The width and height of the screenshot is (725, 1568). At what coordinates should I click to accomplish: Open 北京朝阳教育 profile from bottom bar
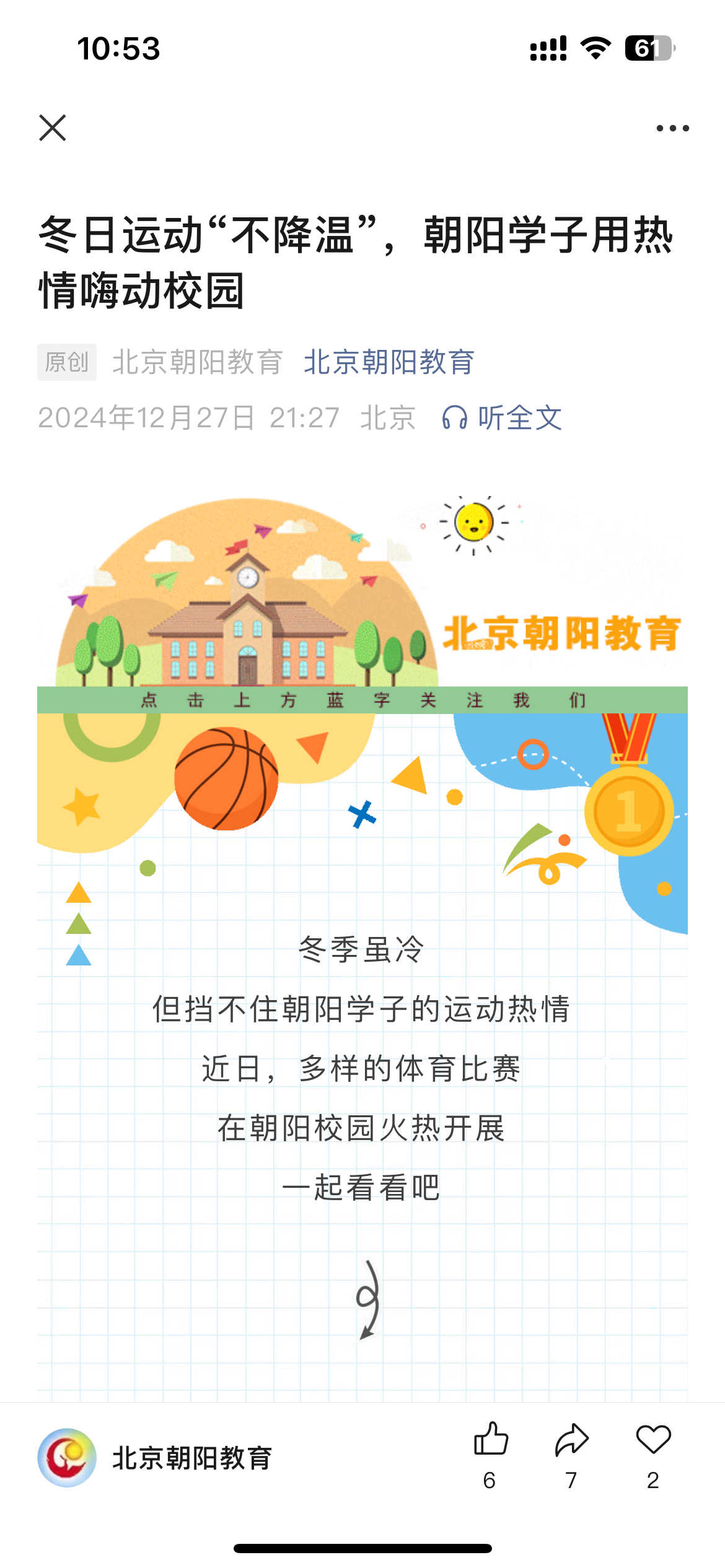[x=155, y=1458]
